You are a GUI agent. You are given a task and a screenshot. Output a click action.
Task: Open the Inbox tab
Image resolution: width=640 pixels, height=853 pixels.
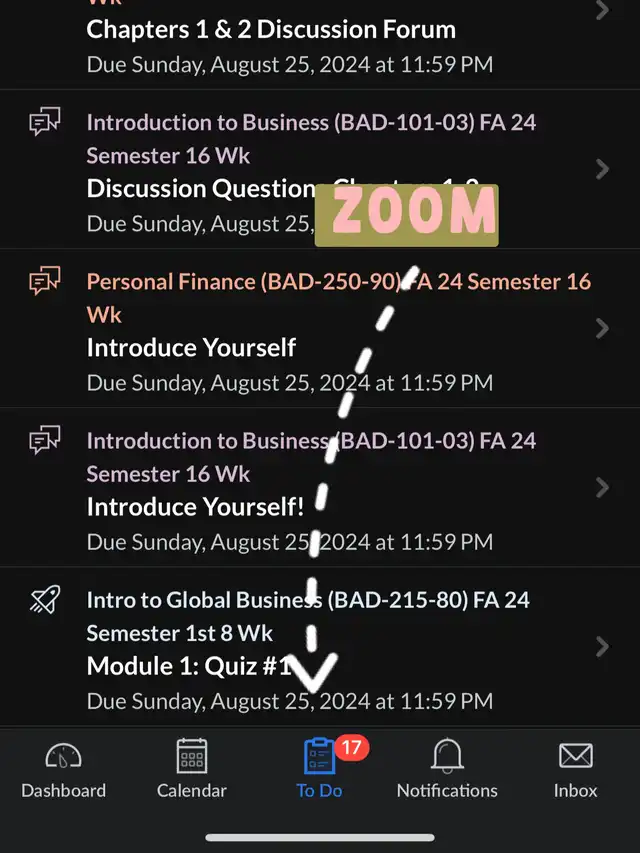click(575, 770)
